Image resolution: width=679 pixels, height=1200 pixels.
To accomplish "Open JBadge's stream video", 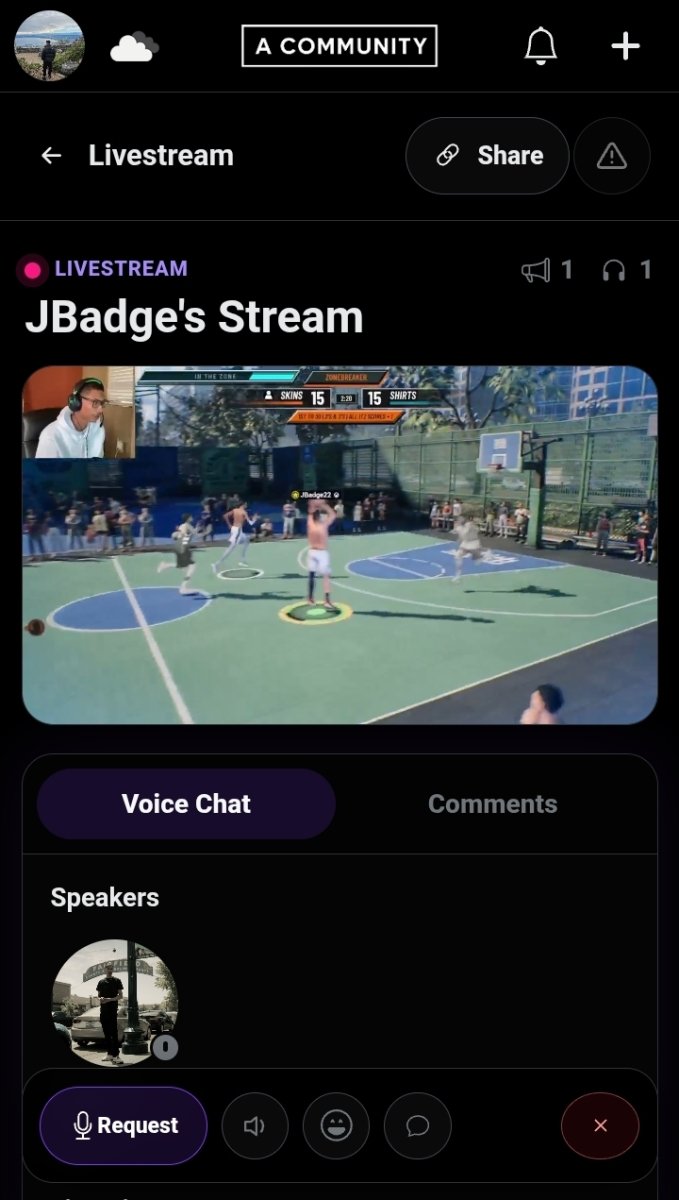I will (340, 545).
